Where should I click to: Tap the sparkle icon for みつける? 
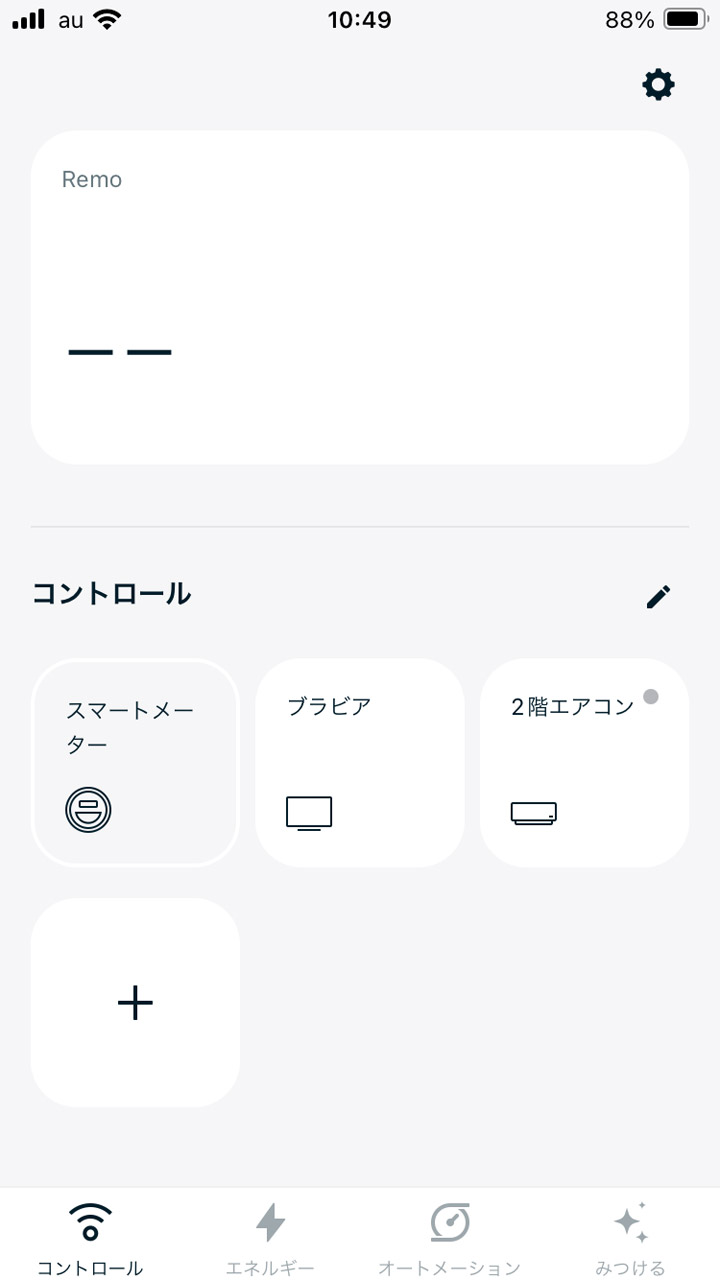tap(632, 1222)
